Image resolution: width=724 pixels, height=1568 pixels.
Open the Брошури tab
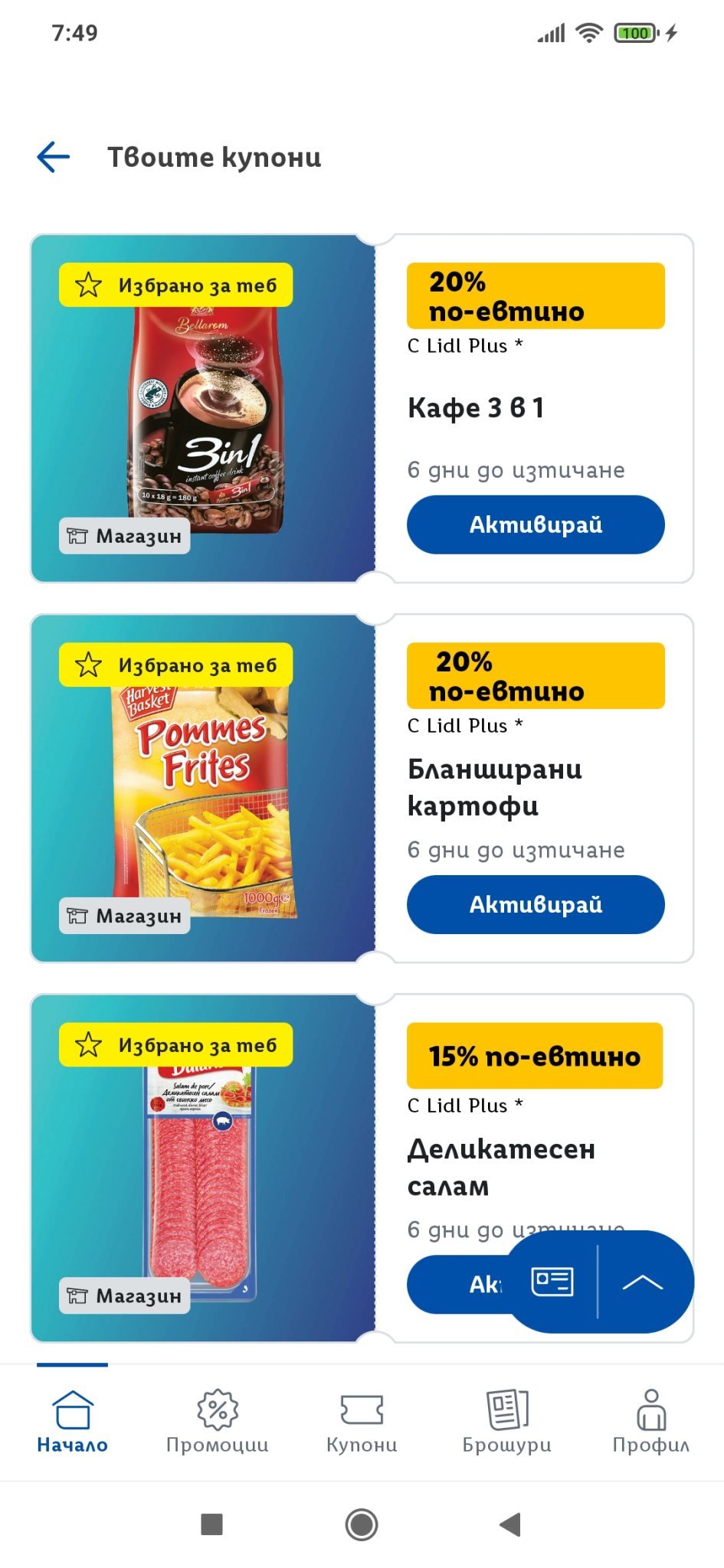(506, 1421)
